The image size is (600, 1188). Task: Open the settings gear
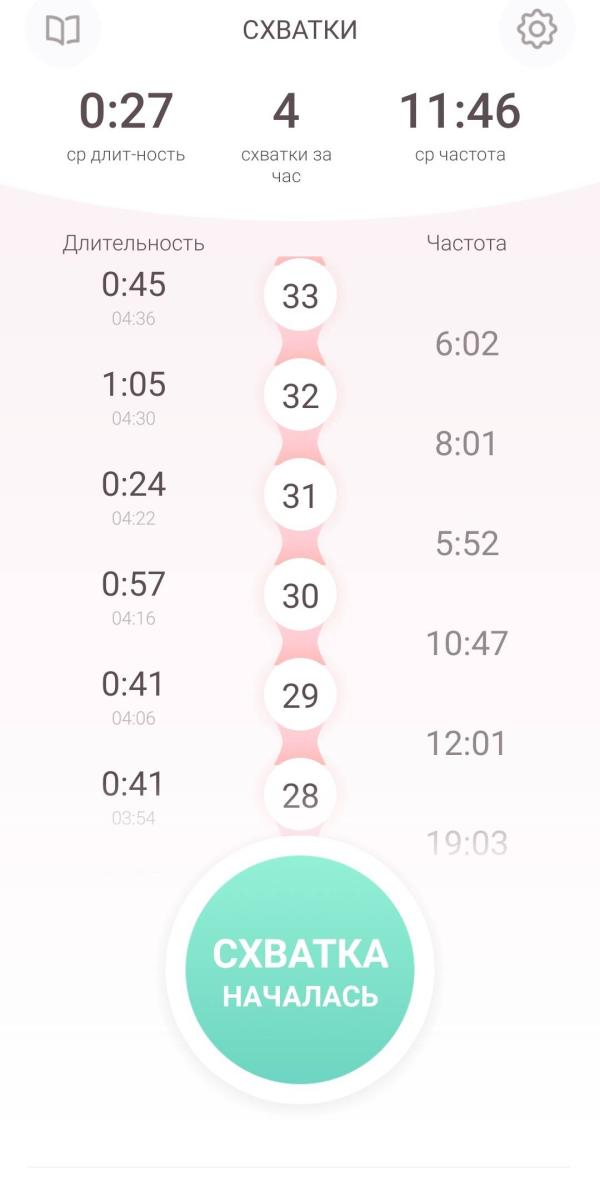pyautogui.click(x=537, y=30)
